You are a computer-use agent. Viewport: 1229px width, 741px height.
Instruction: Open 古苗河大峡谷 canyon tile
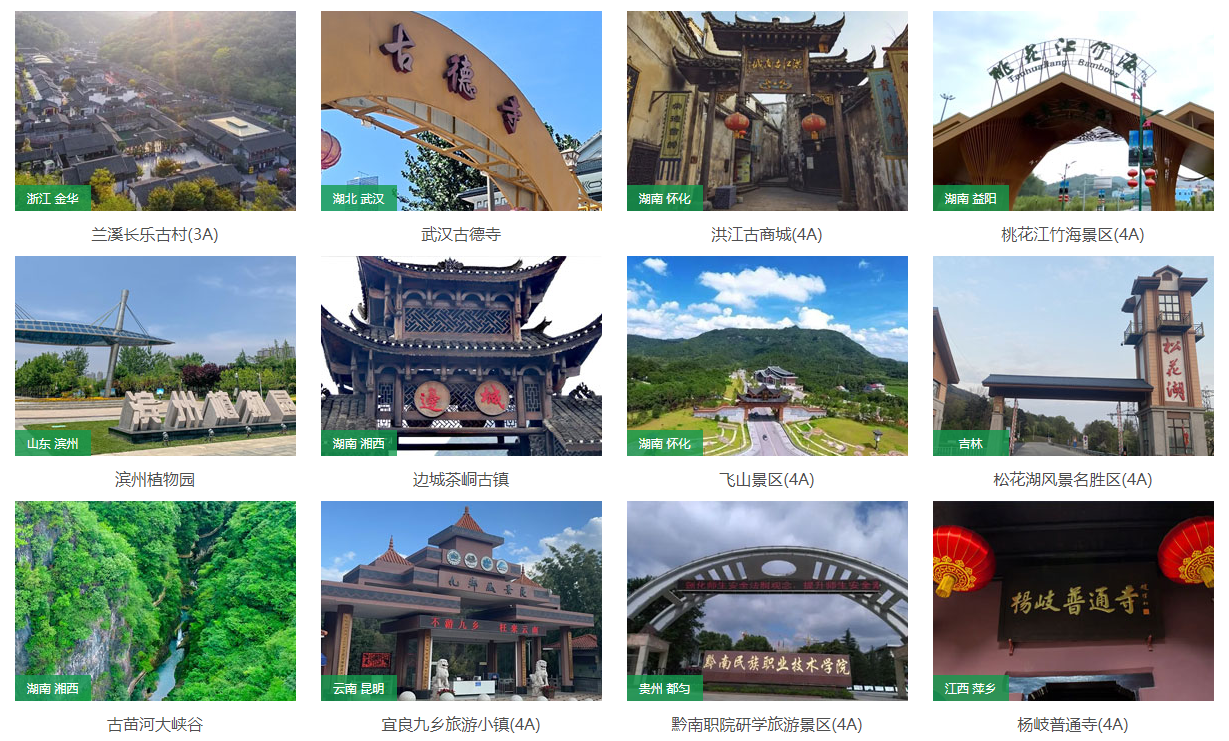tap(155, 600)
